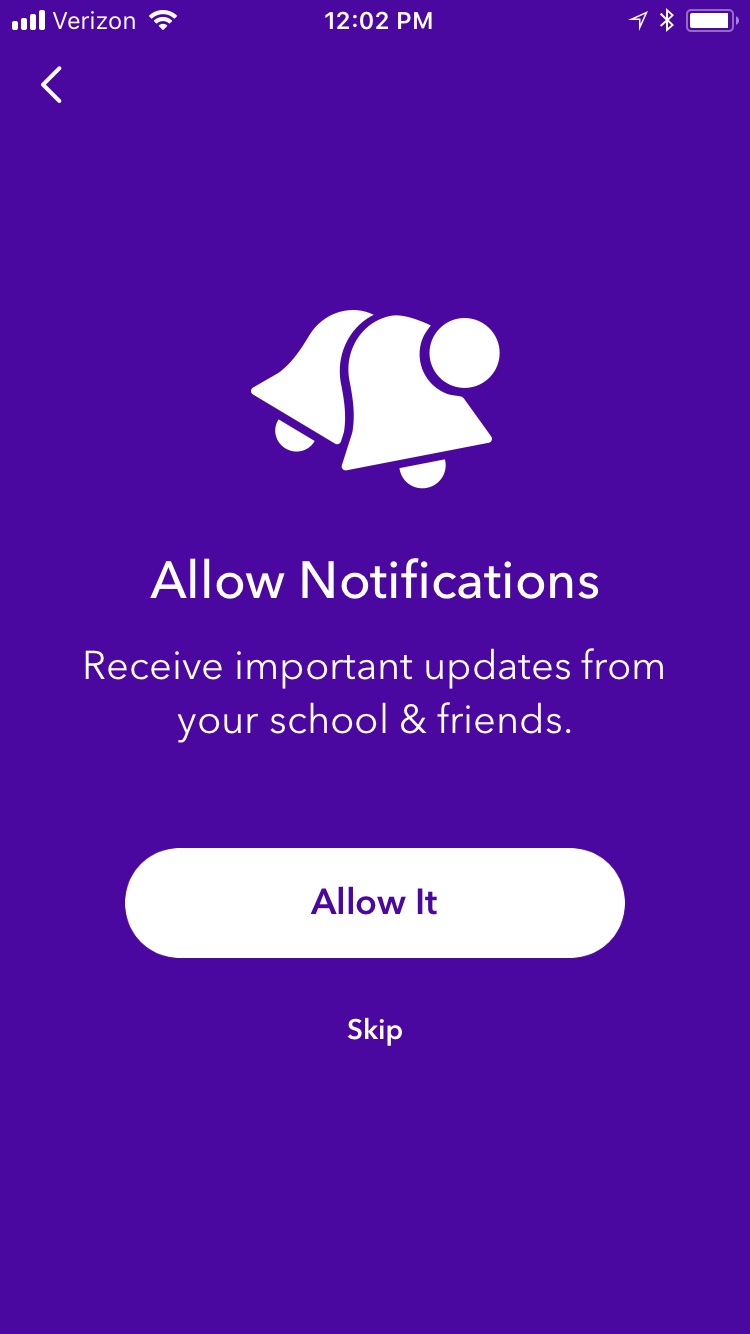
Task: Tap the Allow It button
Action: (375, 903)
